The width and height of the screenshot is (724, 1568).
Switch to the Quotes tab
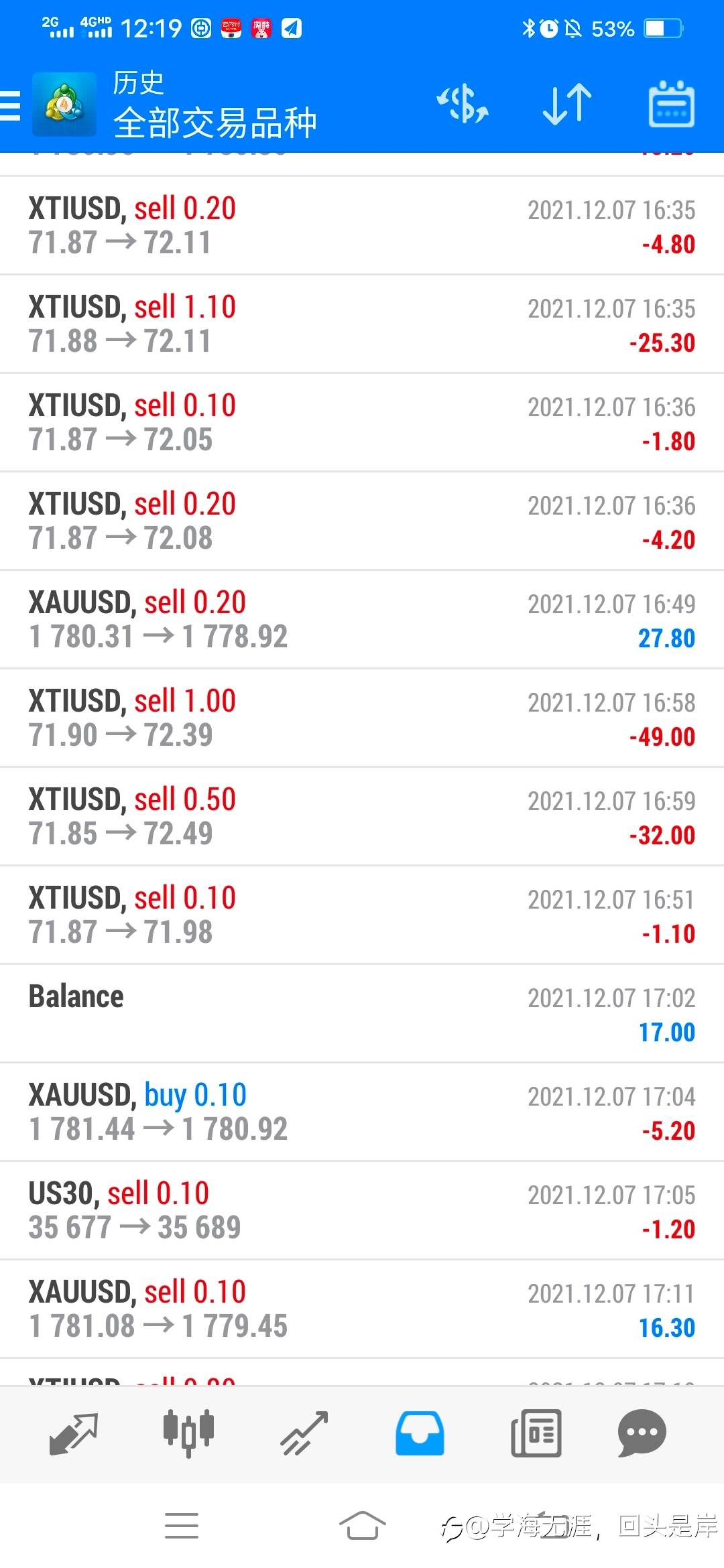click(74, 1433)
